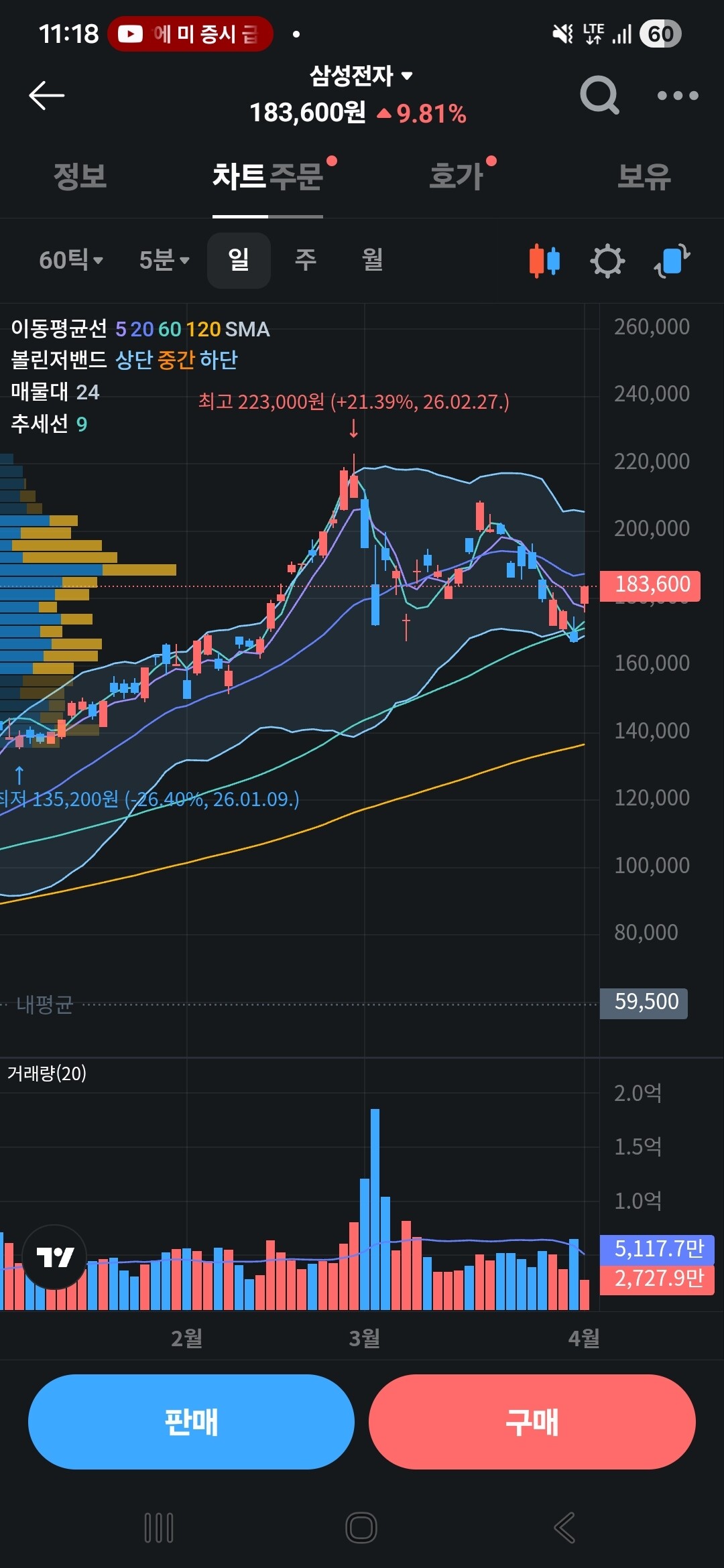724x1568 pixels.
Task: Select the 주 weekly chart period
Action: [x=306, y=260]
